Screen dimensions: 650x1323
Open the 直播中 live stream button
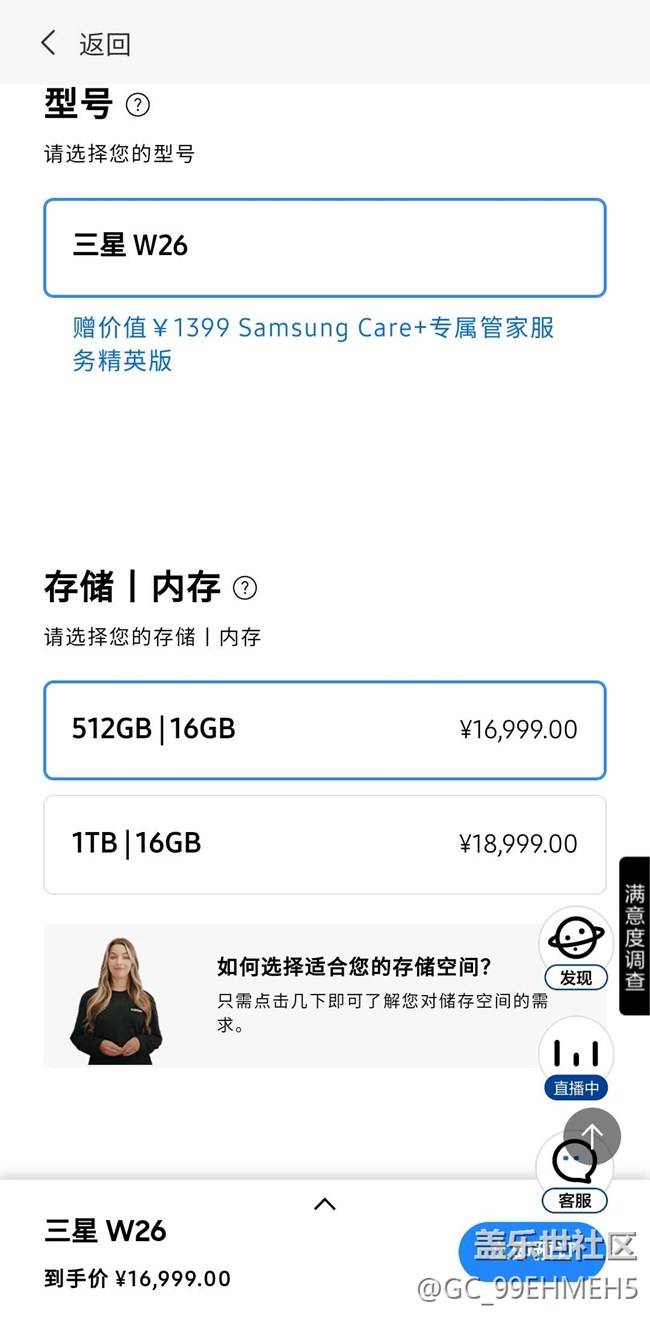[576, 1058]
